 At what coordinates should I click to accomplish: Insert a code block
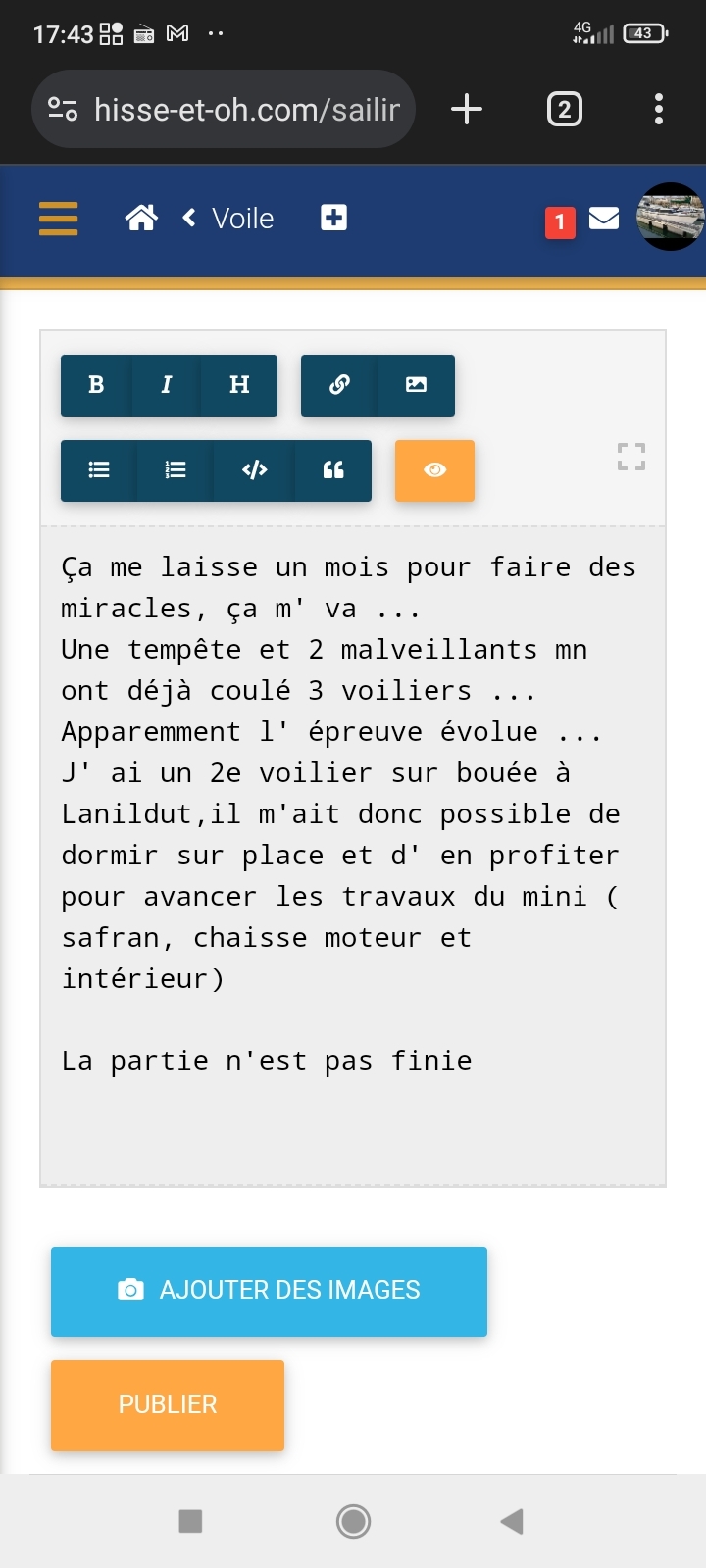[254, 470]
